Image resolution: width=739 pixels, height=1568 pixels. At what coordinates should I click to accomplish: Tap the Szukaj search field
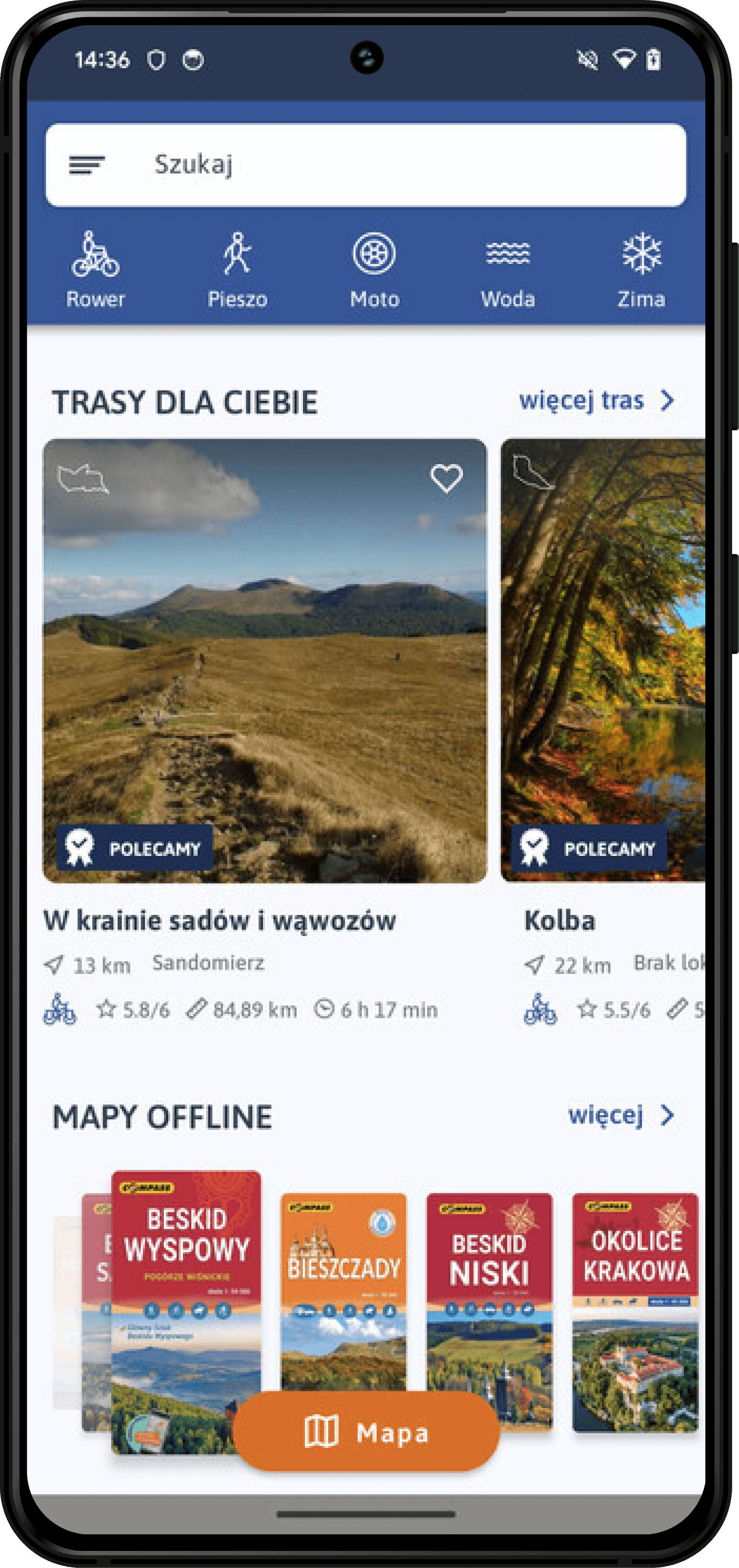point(389,164)
